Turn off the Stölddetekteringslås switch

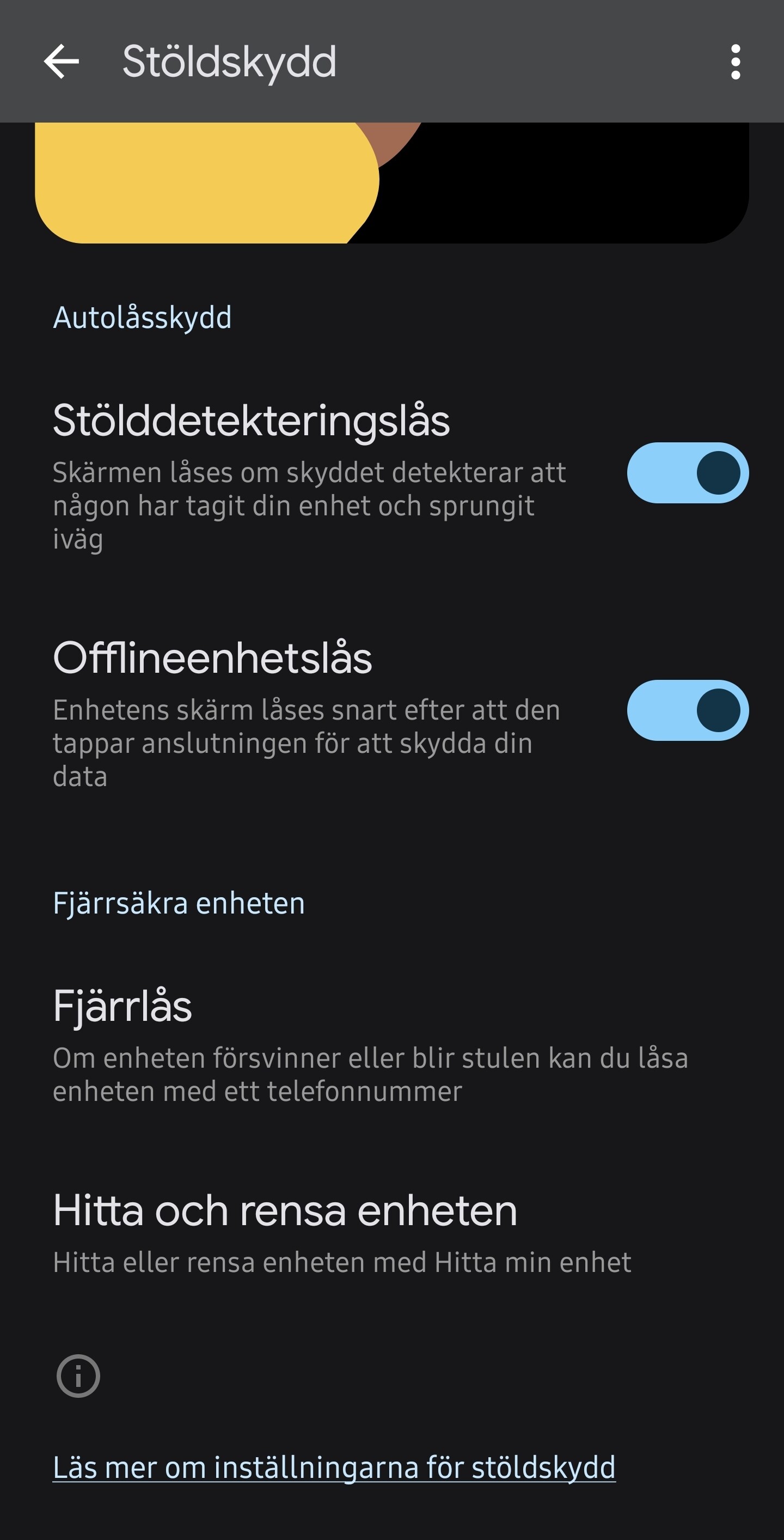click(687, 473)
